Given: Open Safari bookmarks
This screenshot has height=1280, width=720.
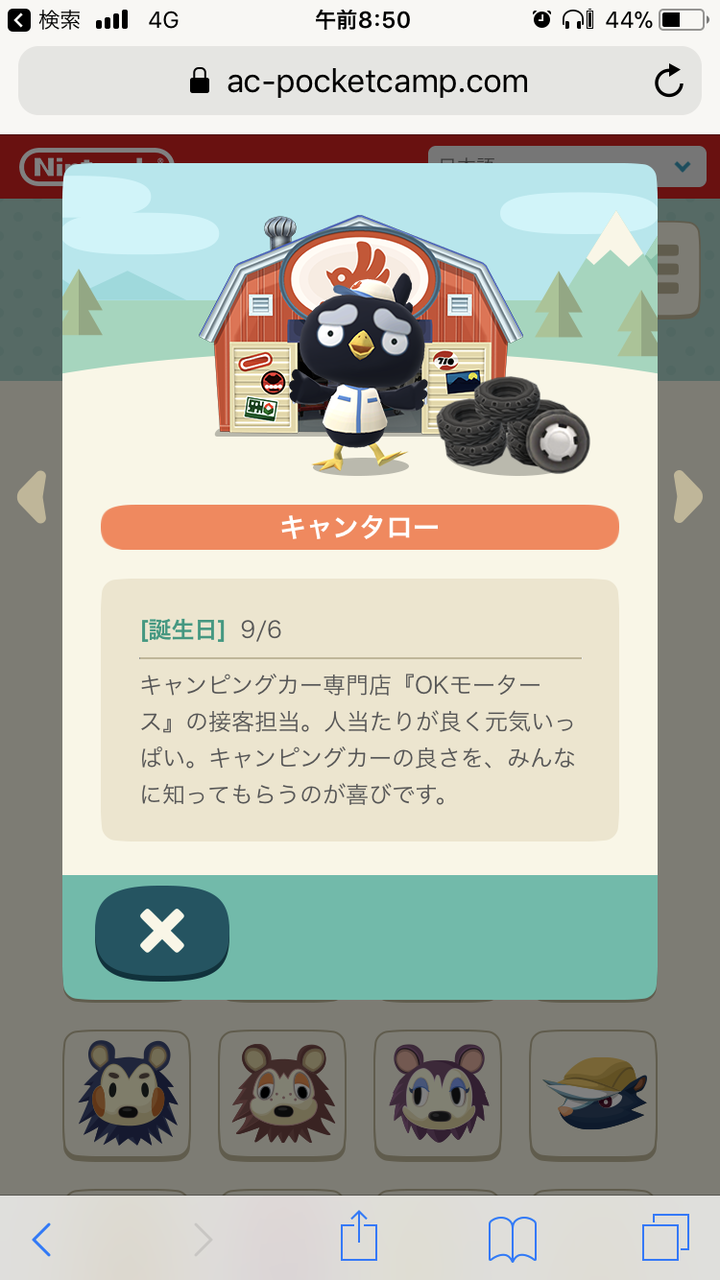Looking at the screenshot, I should point(512,1240).
